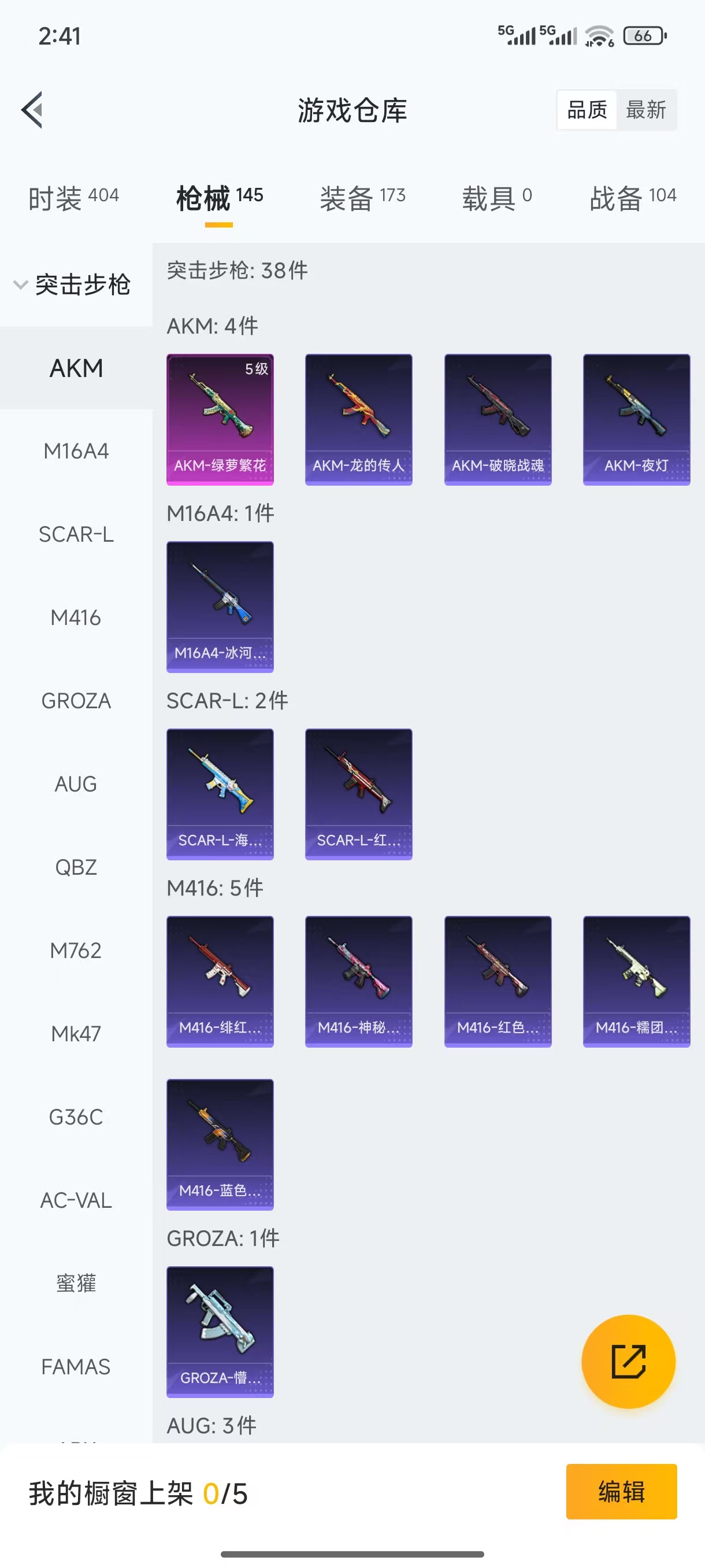The height and width of the screenshot is (1568, 705).
Task: Select Mk47 in the weapon list
Action: [76, 1034]
